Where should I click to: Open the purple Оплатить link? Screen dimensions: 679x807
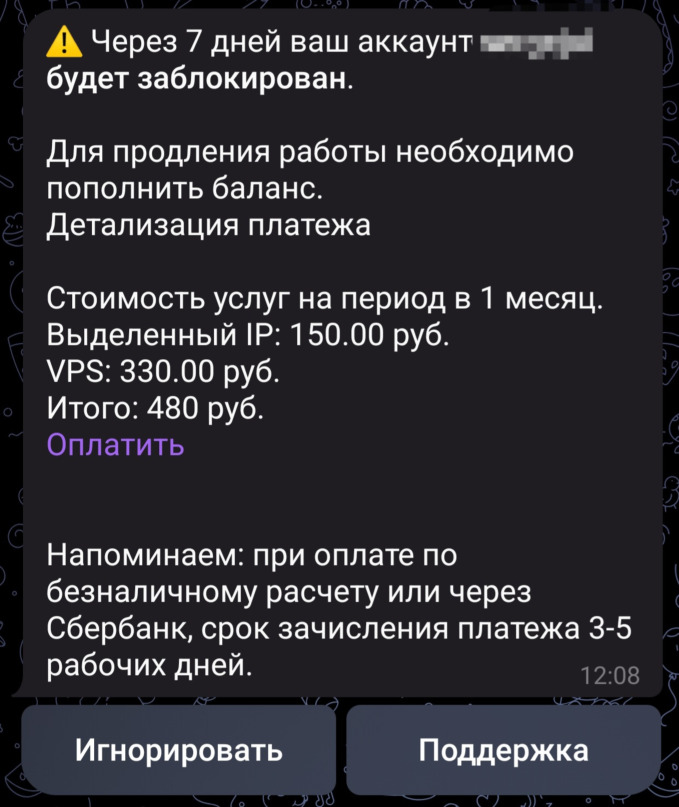[x=115, y=444]
